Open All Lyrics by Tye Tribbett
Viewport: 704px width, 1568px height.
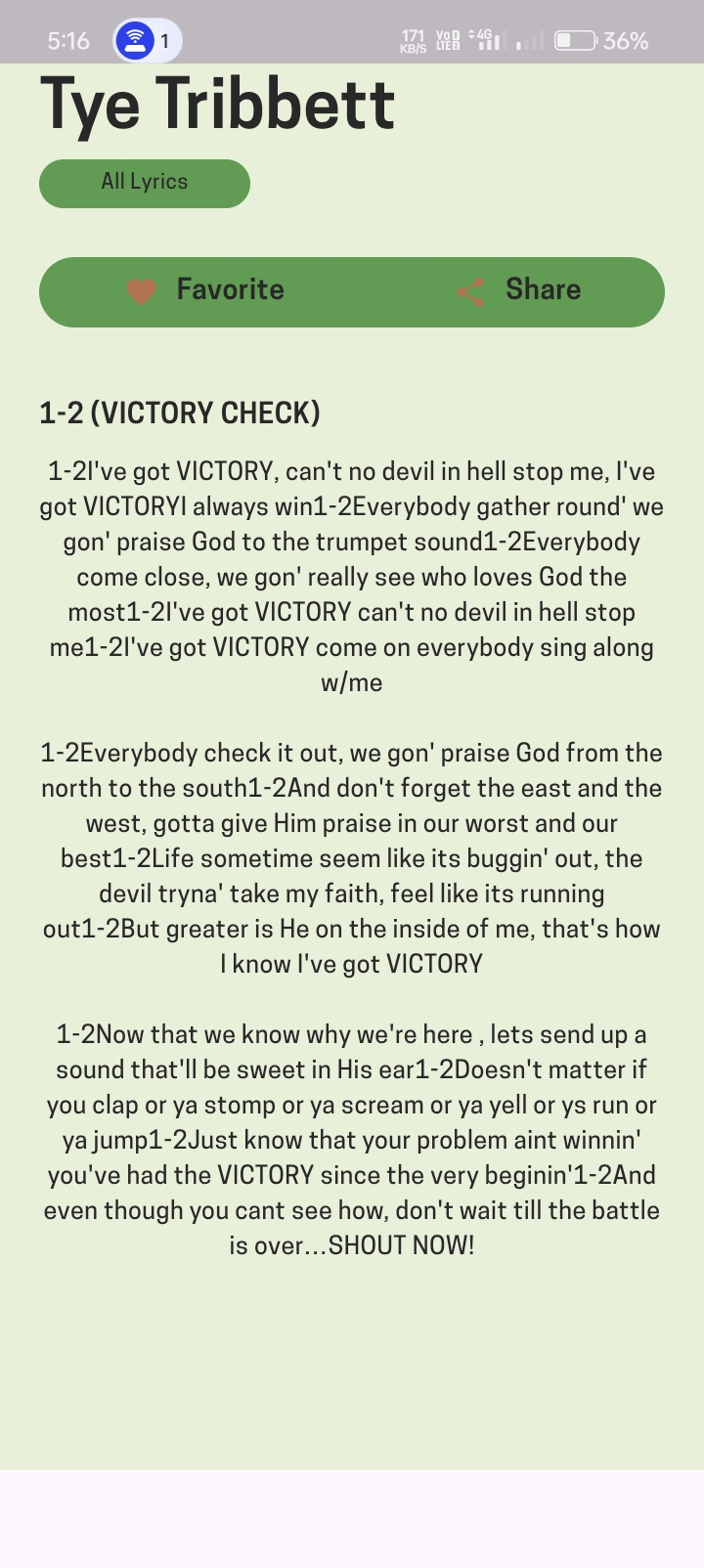tap(145, 183)
